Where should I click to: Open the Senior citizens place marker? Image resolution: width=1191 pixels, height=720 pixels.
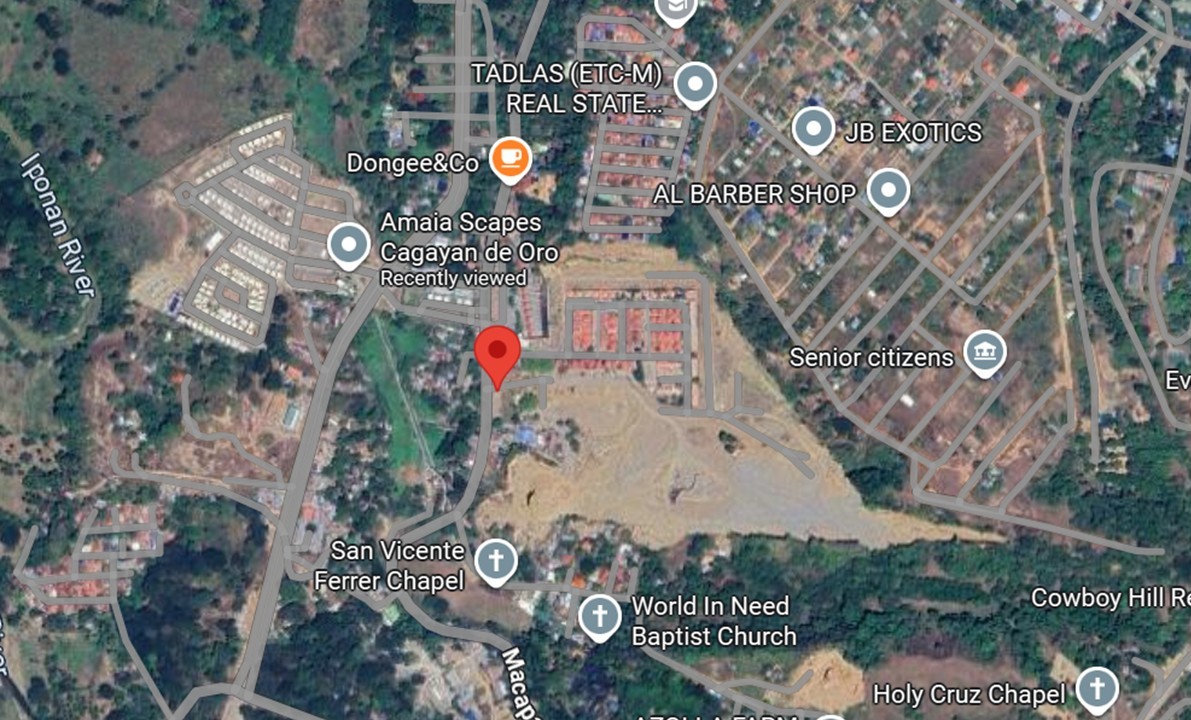985,351
